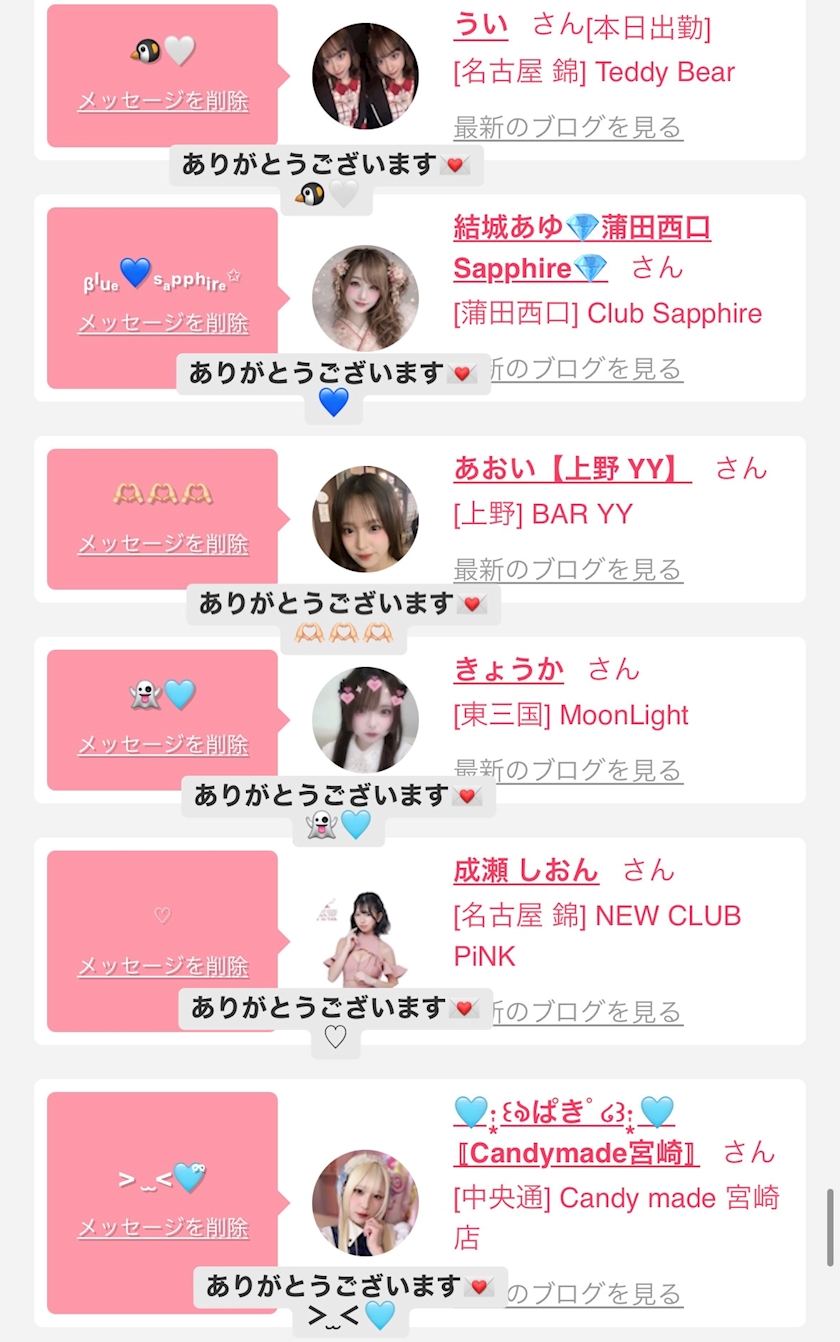This screenshot has height=1342, width=840.
Task: Tap 結城あゆ's profile photo
Action: 365,298
